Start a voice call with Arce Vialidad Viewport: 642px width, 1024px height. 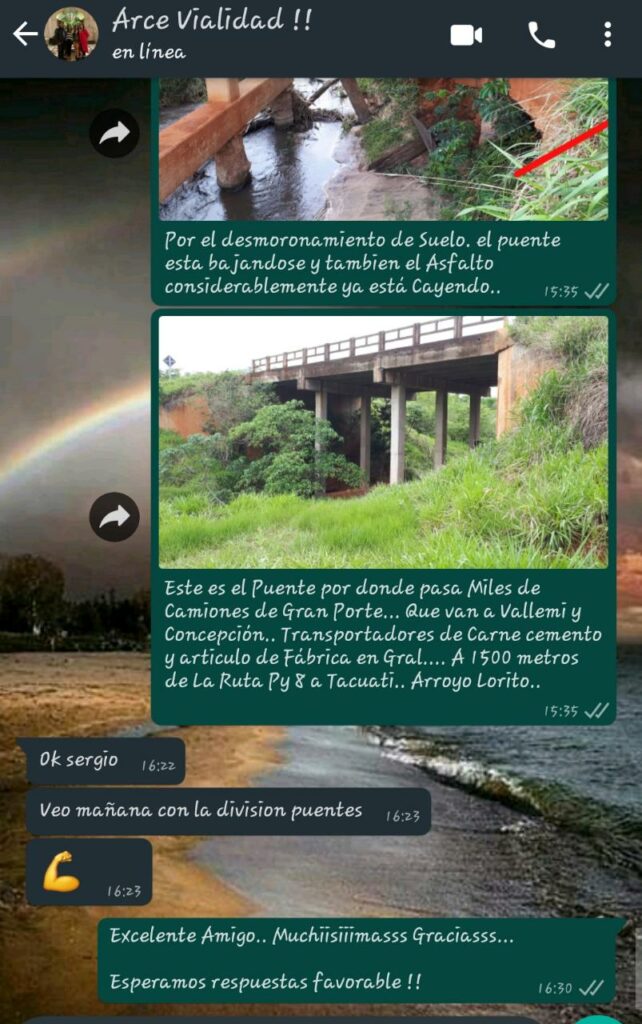click(x=541, y=35)
